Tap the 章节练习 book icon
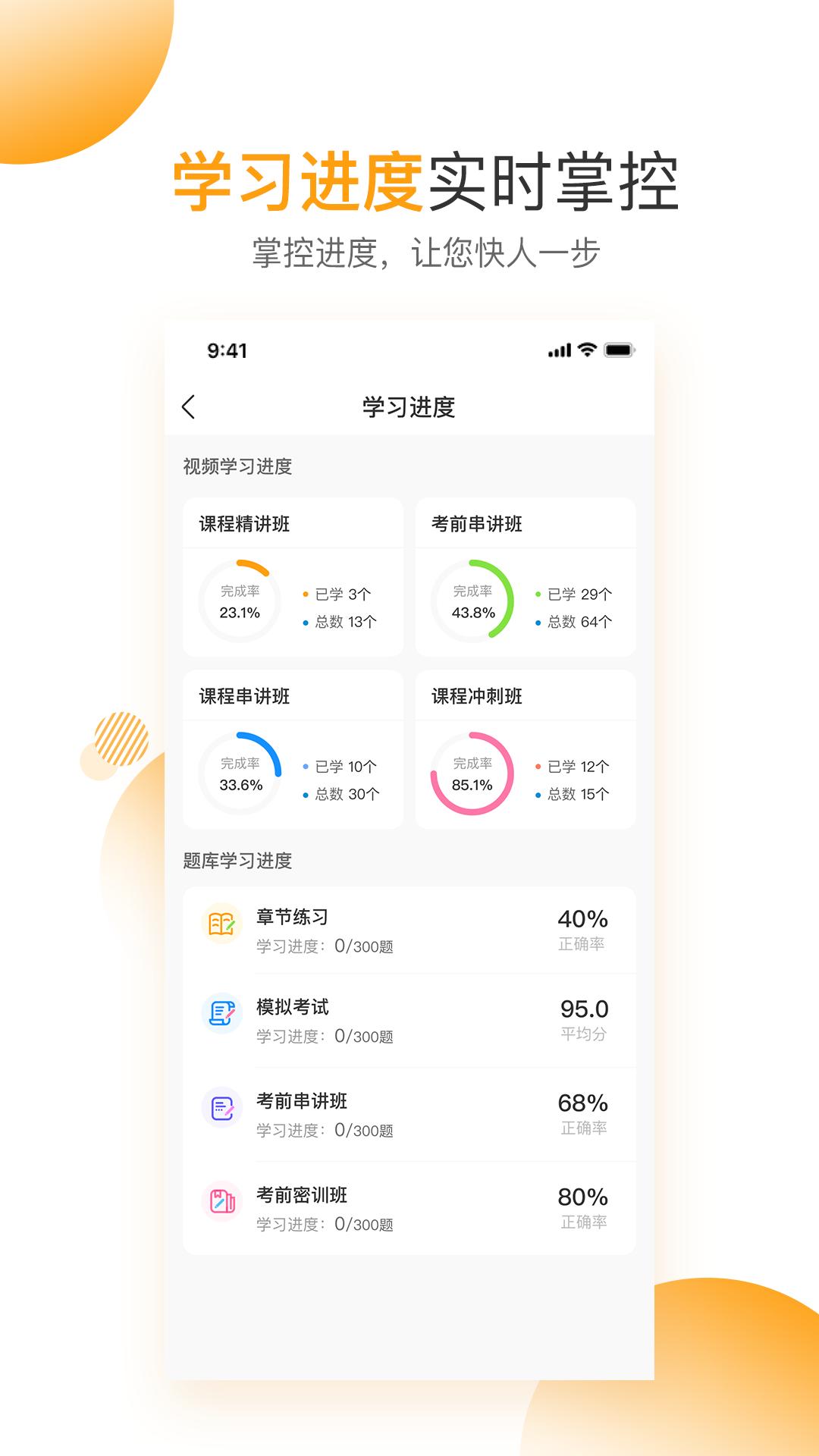819x1456 pixels. [x=220, y=922]
